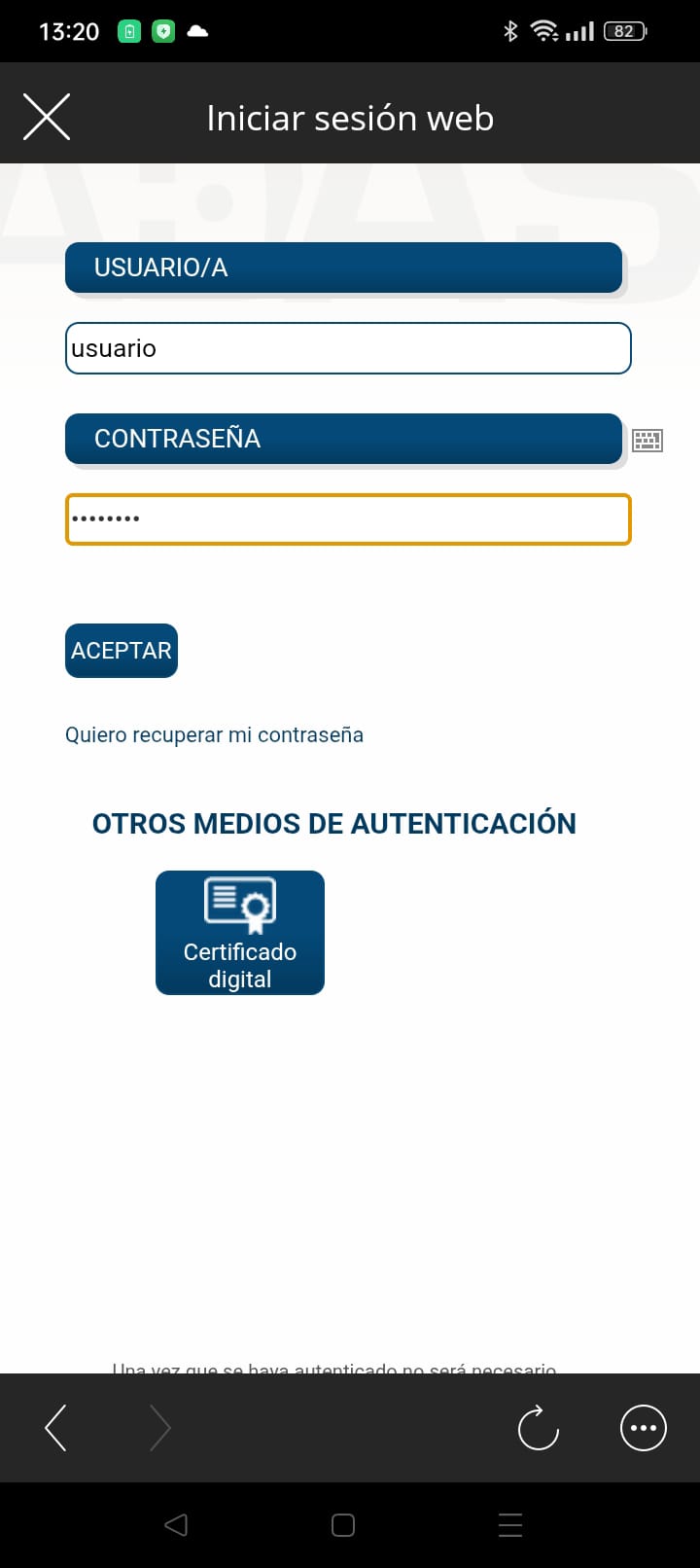Reload the current page

coord(539,1428)
